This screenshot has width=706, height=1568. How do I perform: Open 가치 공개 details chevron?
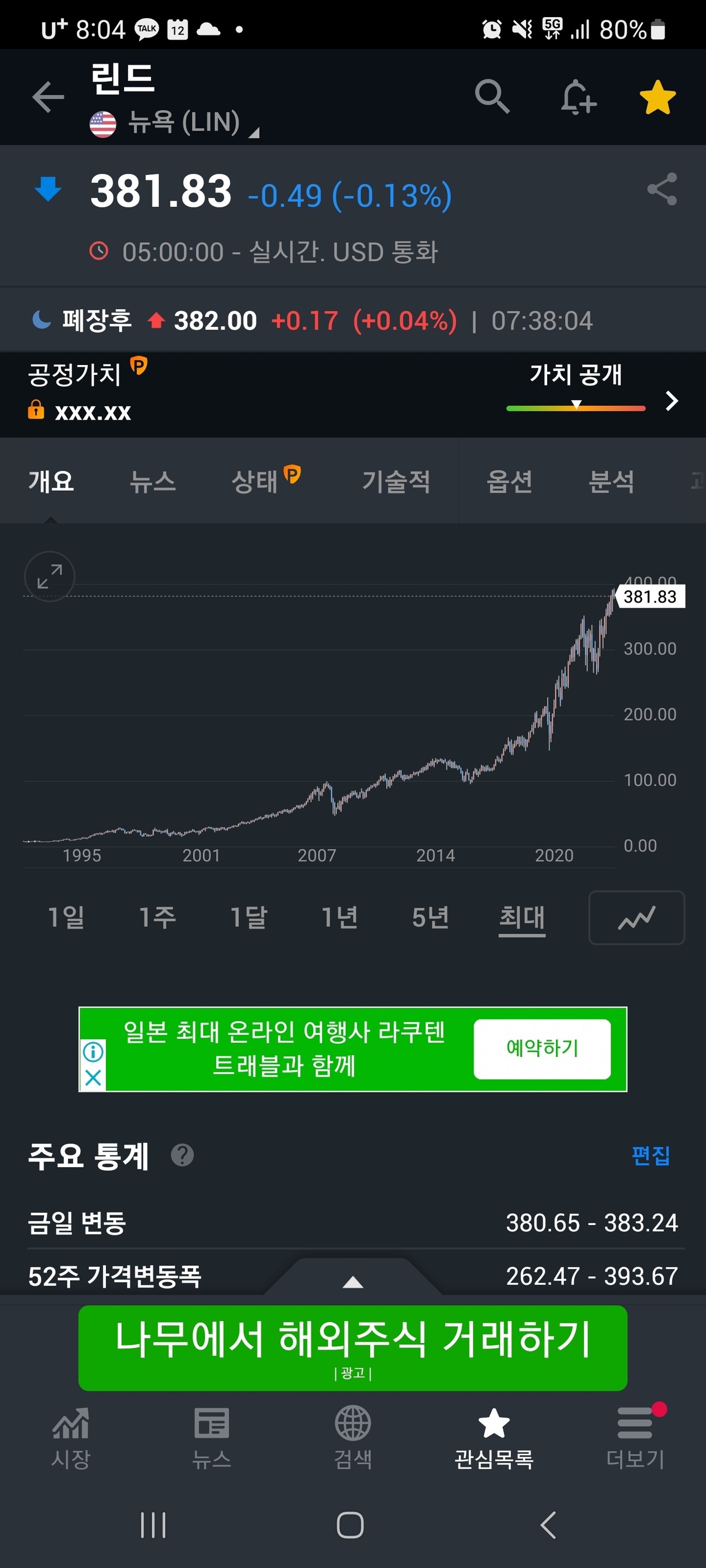672,402
